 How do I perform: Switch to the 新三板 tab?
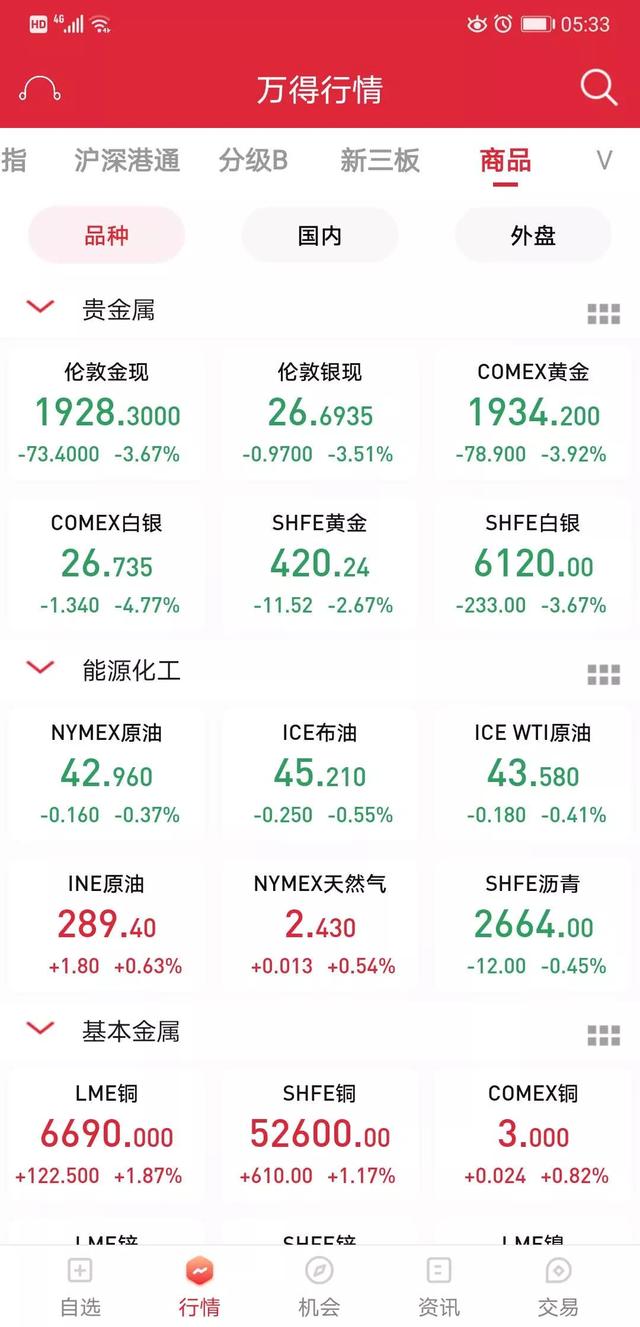tap(380, 160)
